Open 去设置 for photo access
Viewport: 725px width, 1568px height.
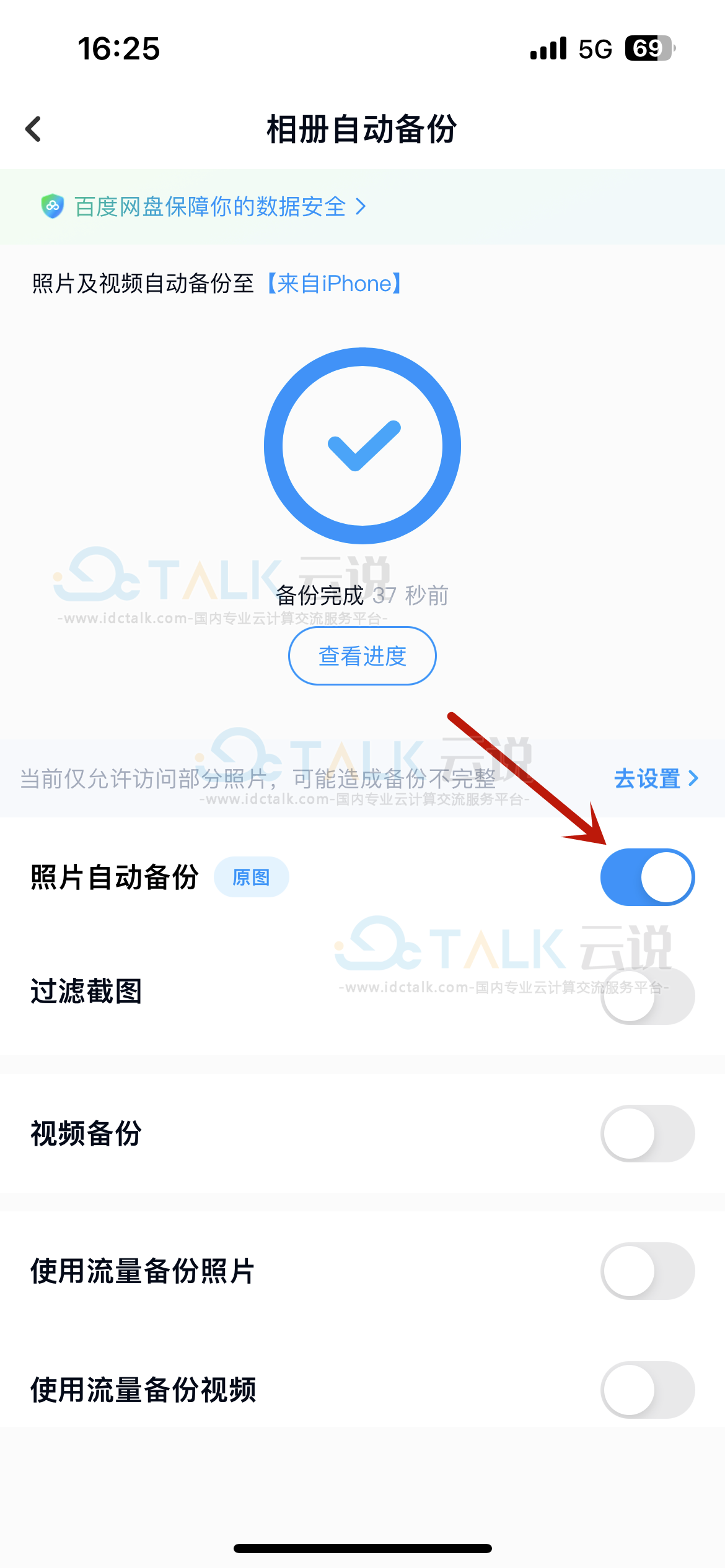tap(655, 778)
